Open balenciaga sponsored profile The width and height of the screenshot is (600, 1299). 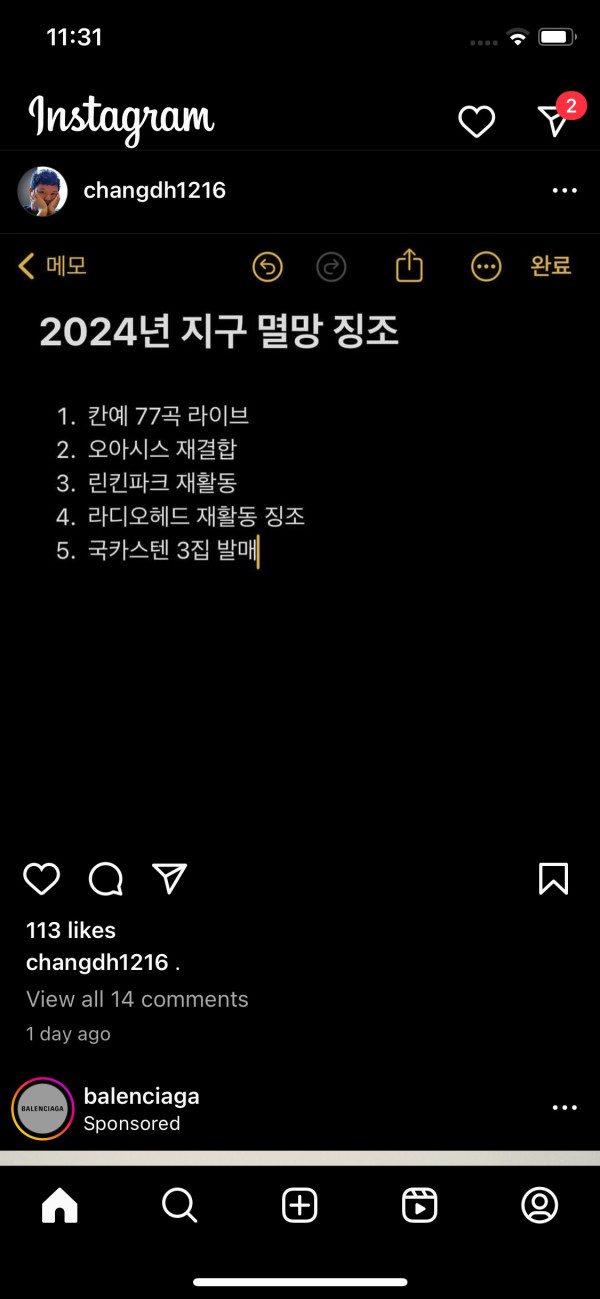141,1096
